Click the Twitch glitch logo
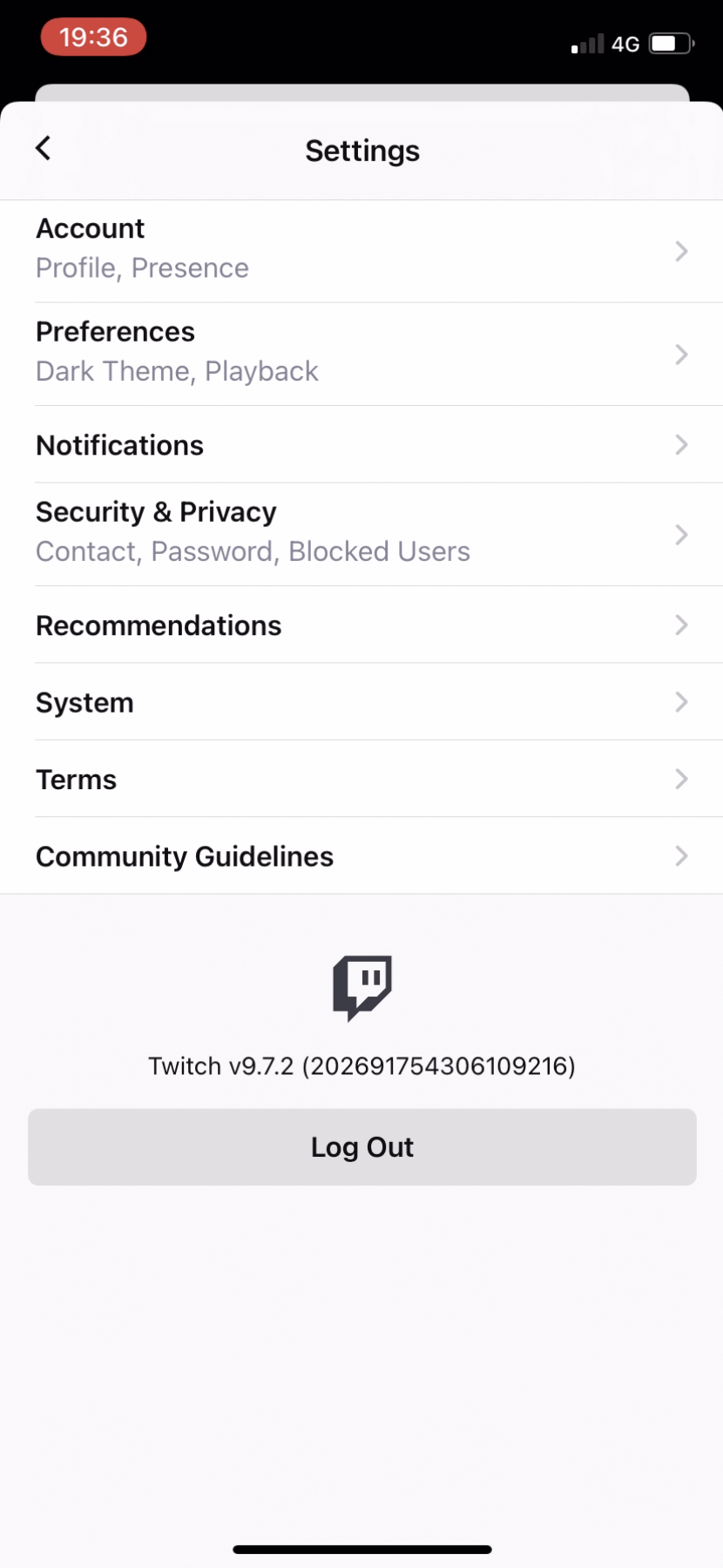The height and width of the screenshot is (1568, 723). 362,988
